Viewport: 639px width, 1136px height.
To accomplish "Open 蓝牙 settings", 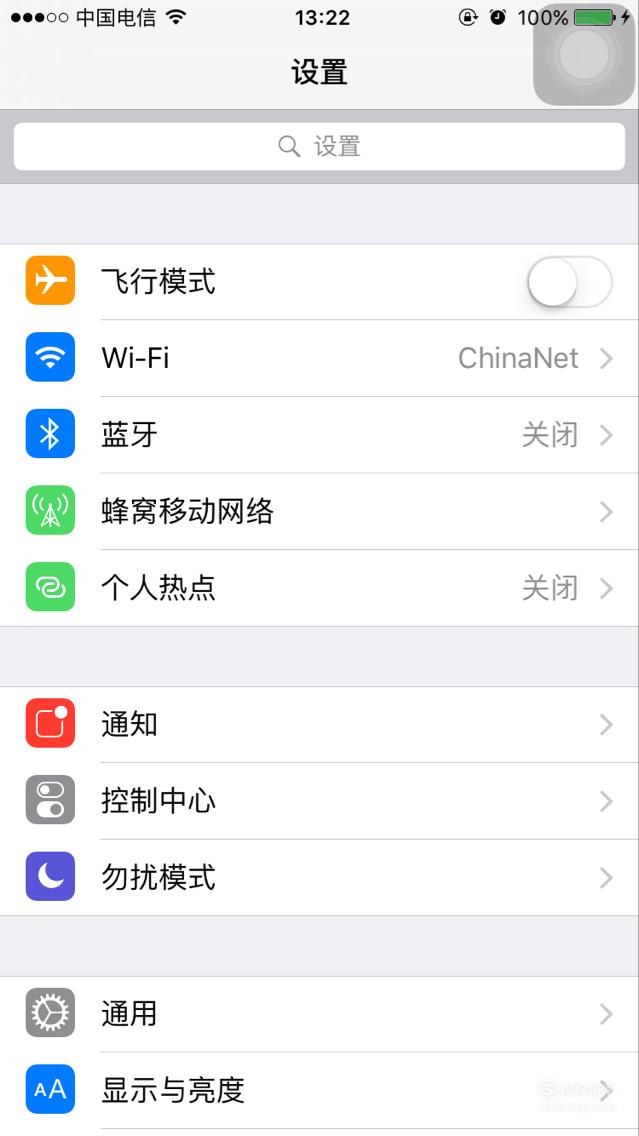I will point(319,435).
